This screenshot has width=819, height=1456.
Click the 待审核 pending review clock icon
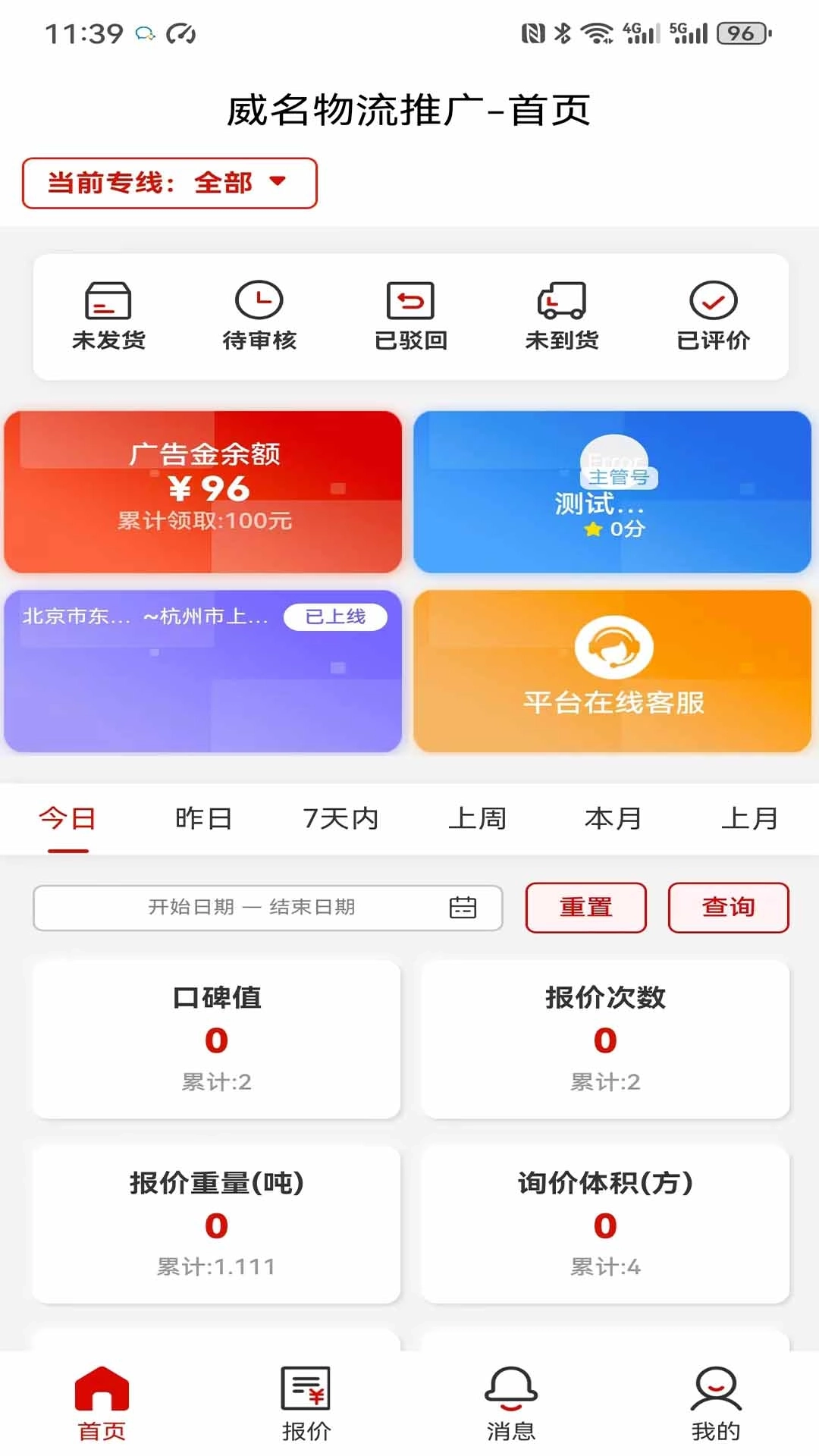click(x=260, y=302)
